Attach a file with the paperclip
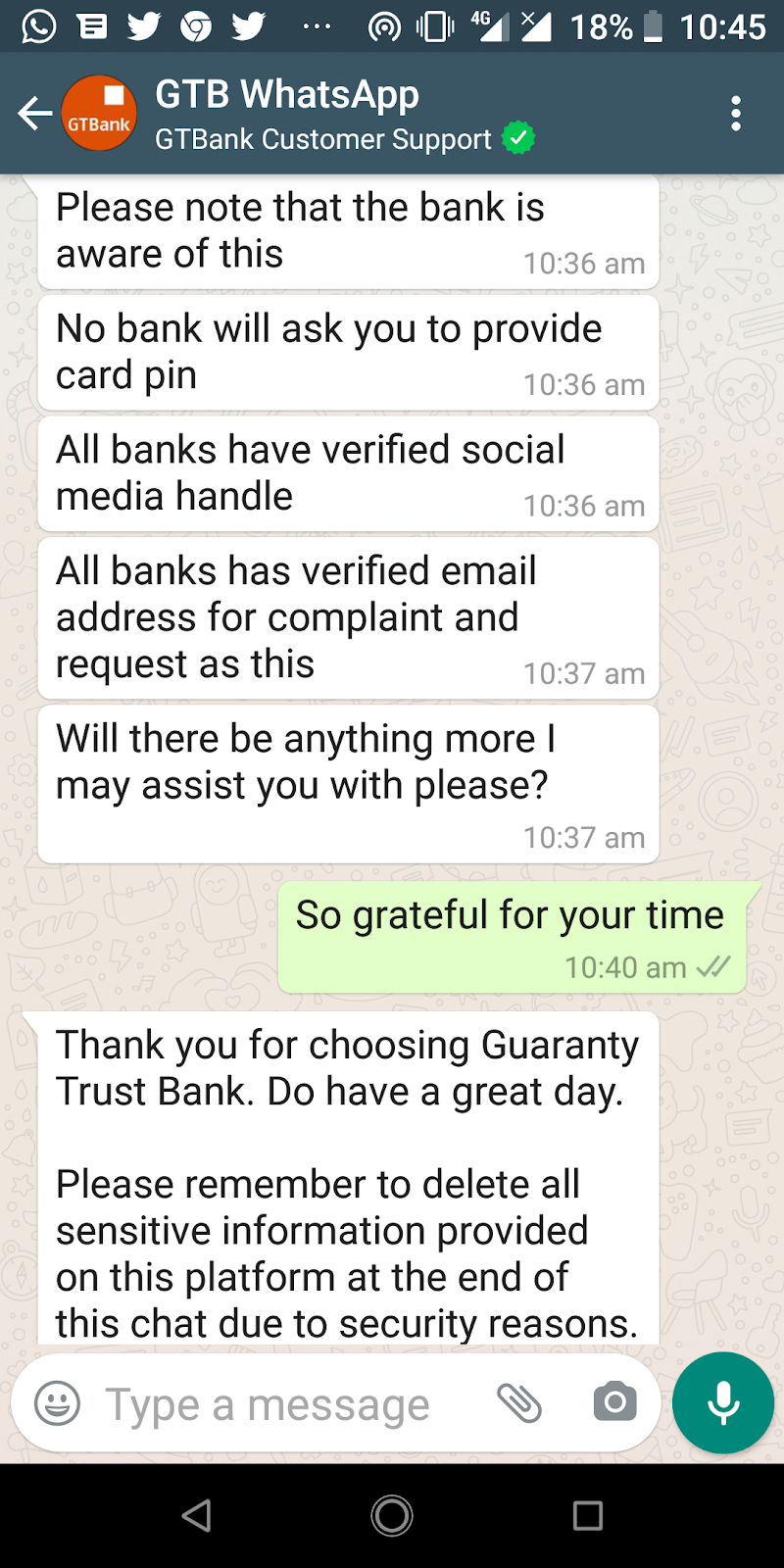 coord(519,1403)
